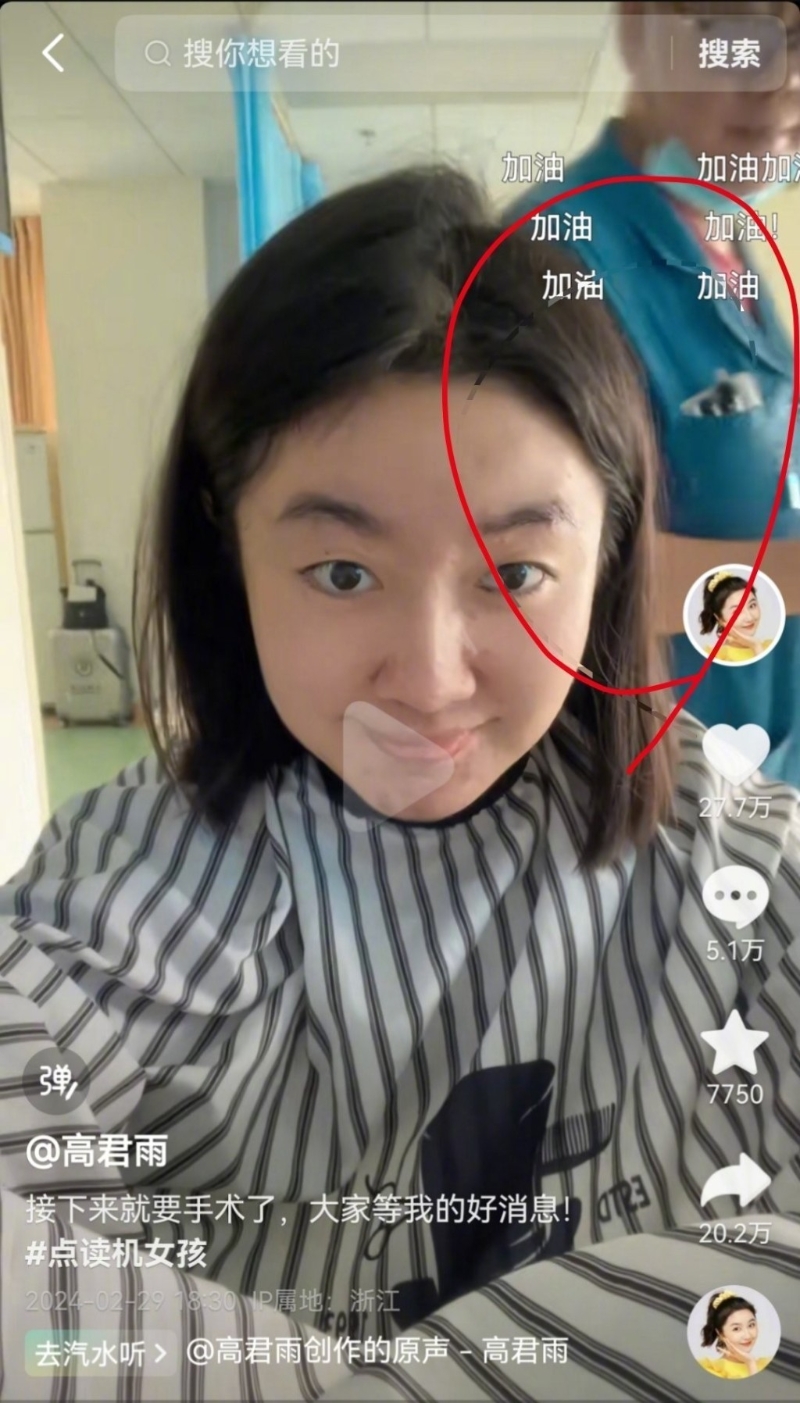Open the creator's avatar above the heart
The height and width of the screenshot is (1403, 800).
click(x=734, y=614)
